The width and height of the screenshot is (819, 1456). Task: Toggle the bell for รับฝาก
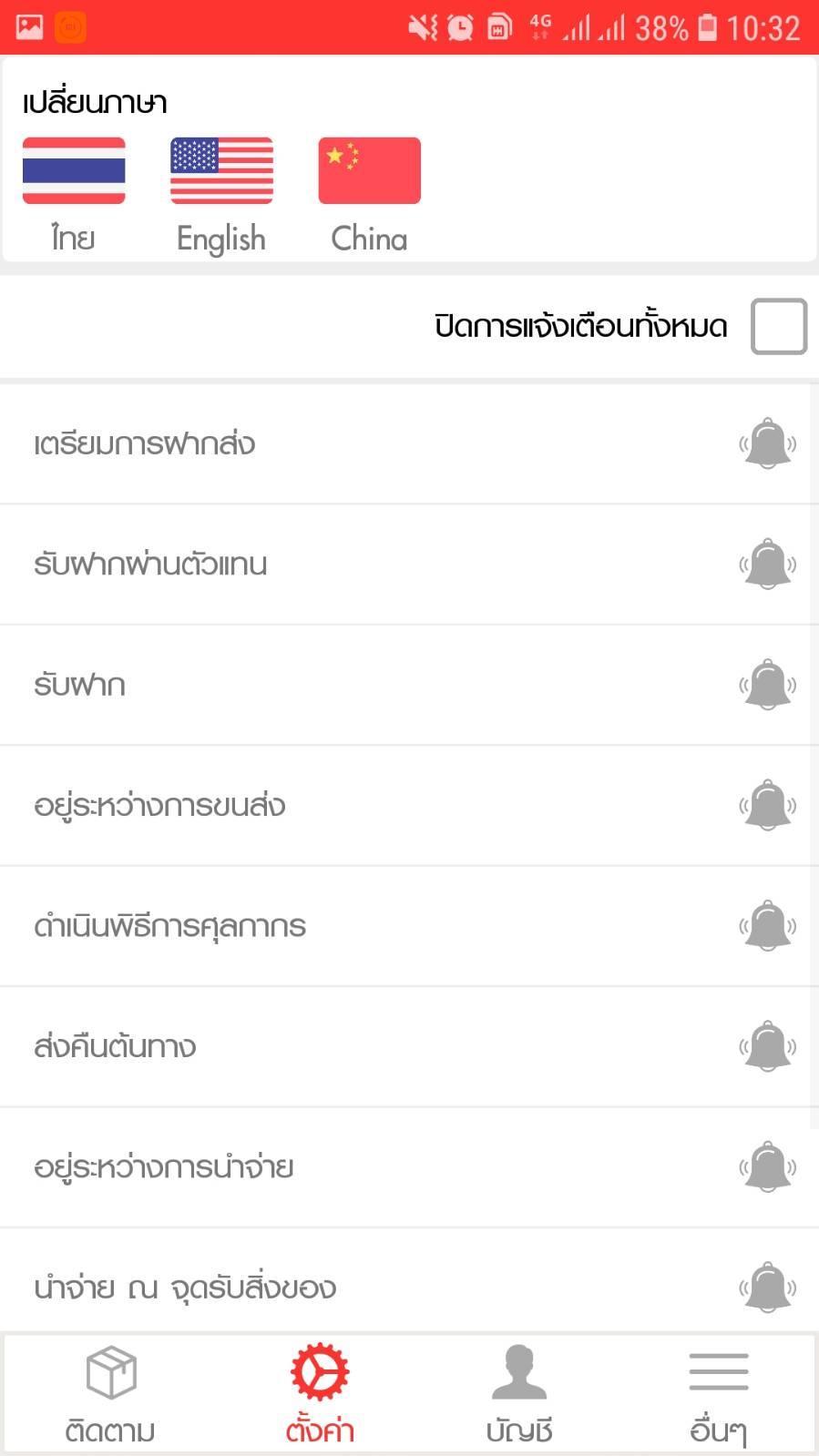[x=768, y=685]
